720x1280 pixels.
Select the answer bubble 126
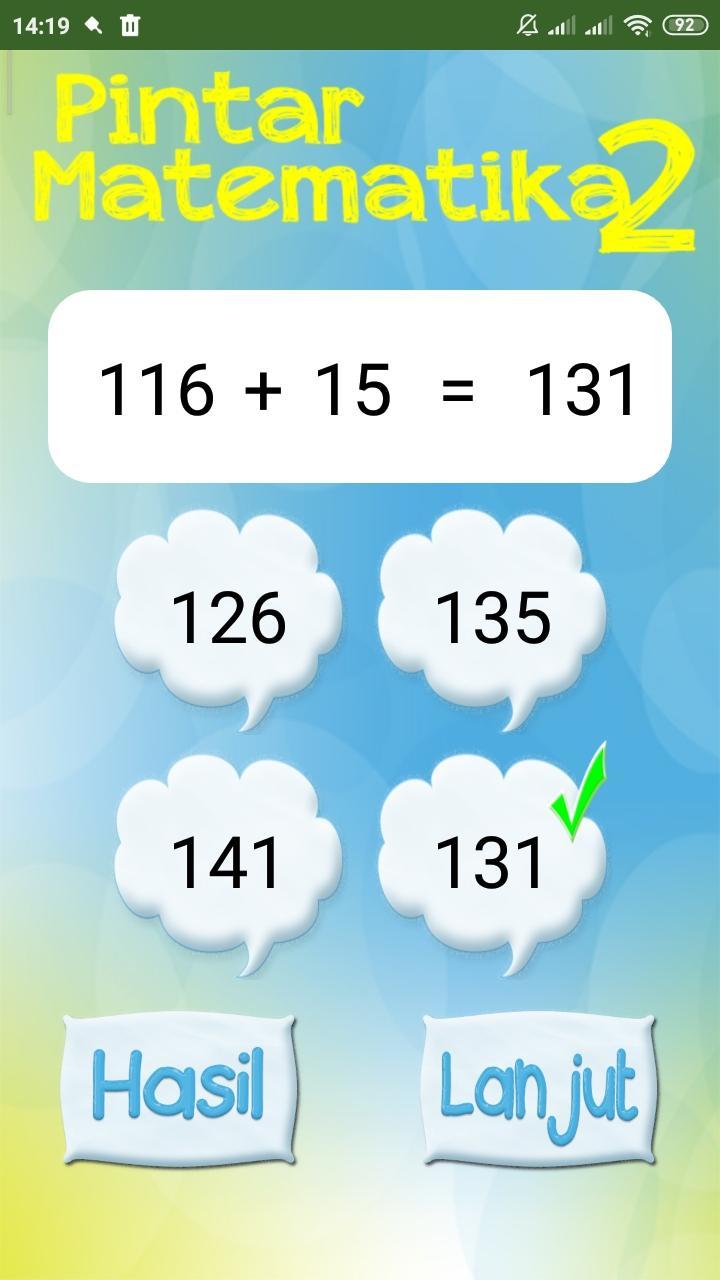[228, 616]
